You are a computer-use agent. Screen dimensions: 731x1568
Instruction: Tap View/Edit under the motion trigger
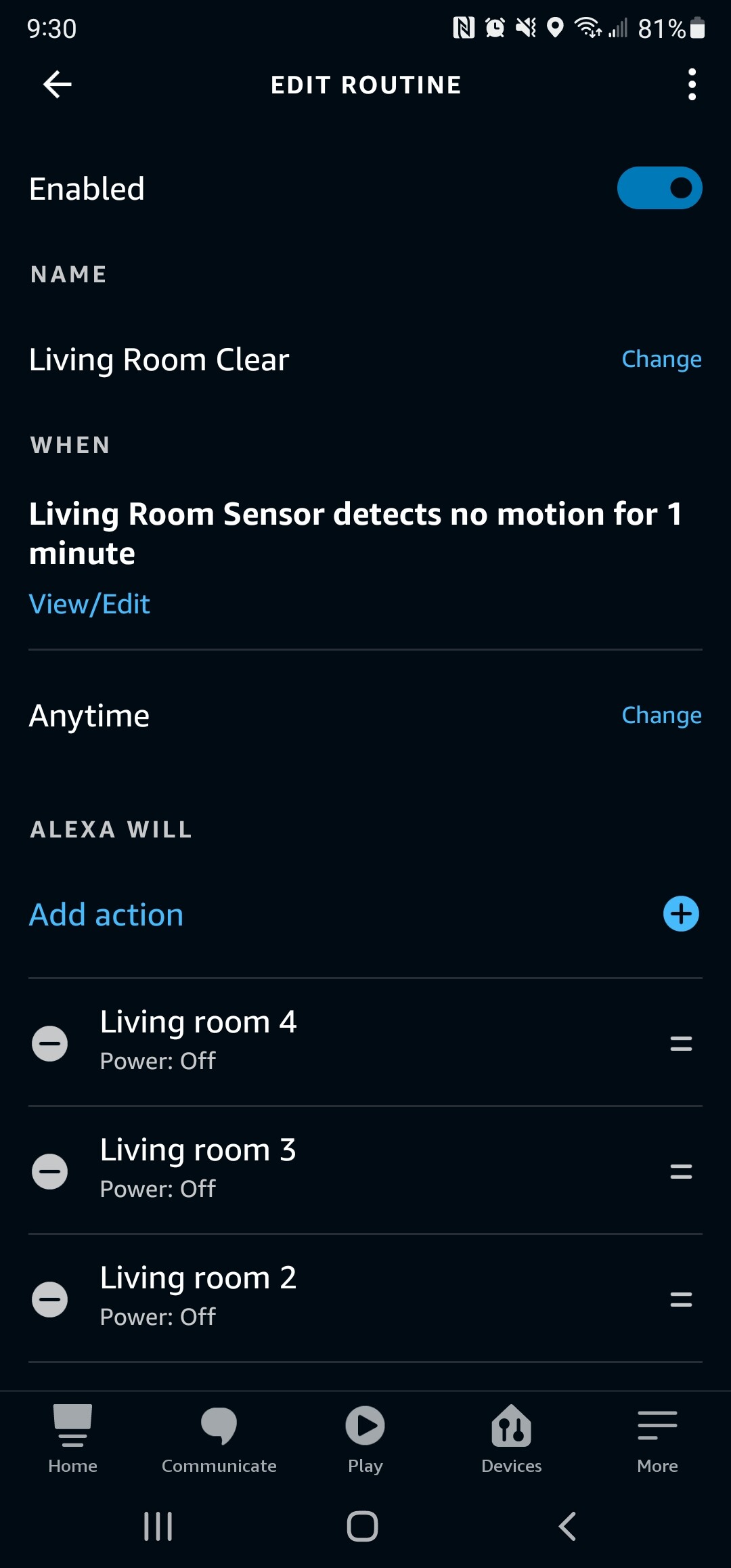point(89,604)
